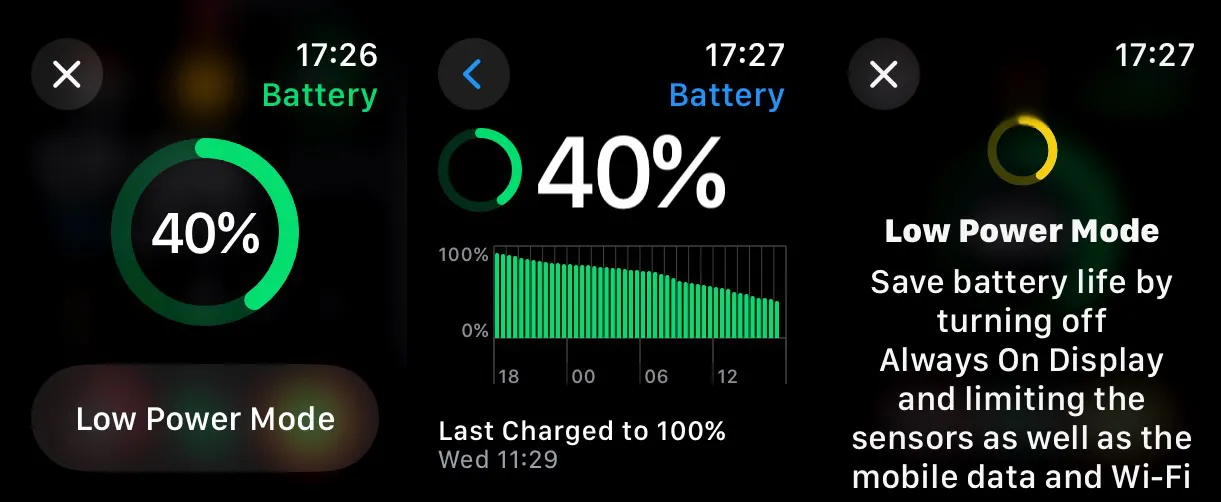
Task: Go back from the Battery graph screen
Action: click(474, 74)
